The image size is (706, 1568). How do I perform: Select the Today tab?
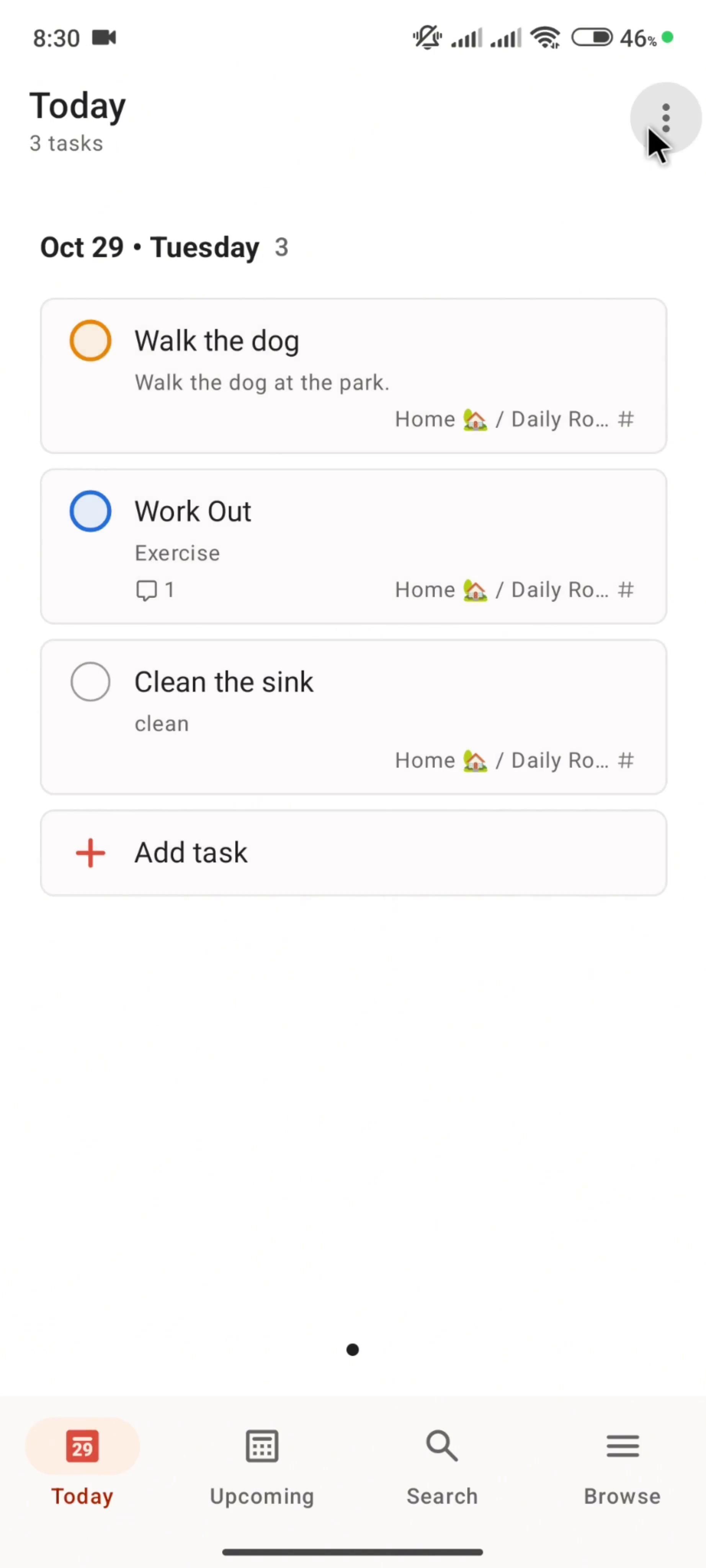[x=82, y=1467]
